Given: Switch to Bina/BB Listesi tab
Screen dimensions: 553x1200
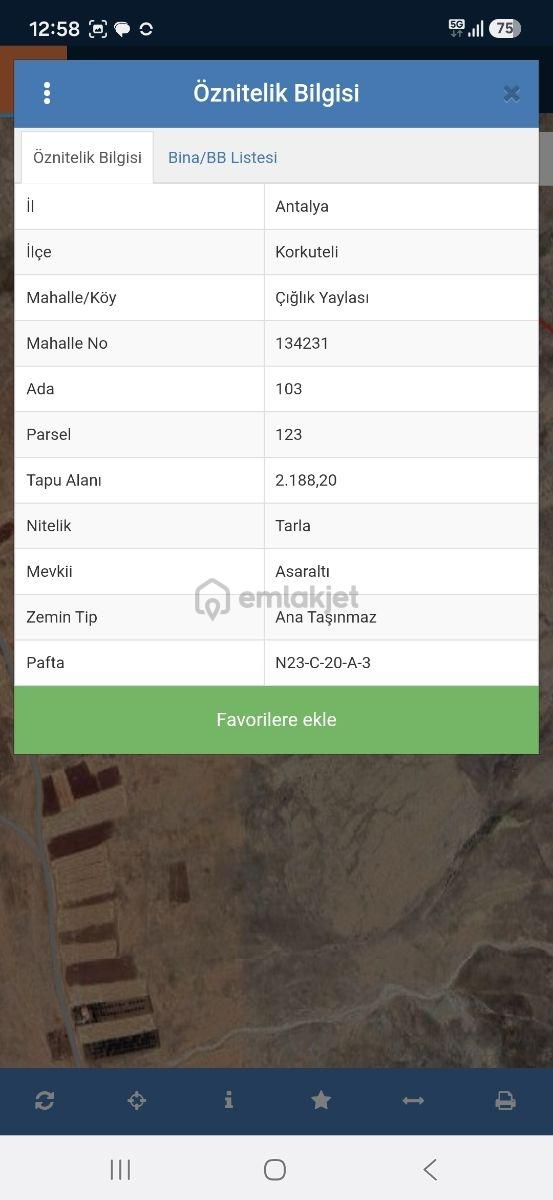Looking at the screenshot, I should (x=222, y=158).
